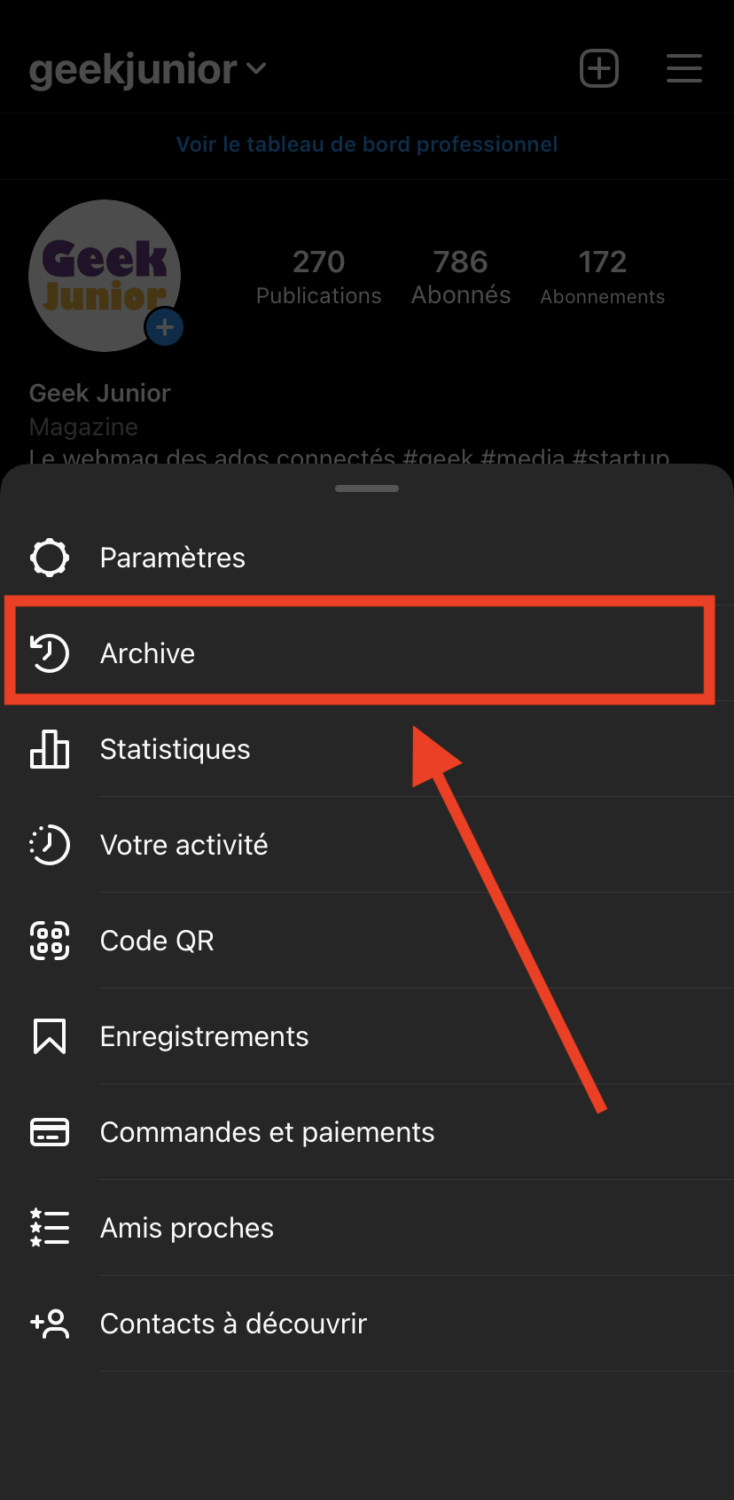Show the Code QR option
Screen dimensions: 734x1500
[157, 941]
